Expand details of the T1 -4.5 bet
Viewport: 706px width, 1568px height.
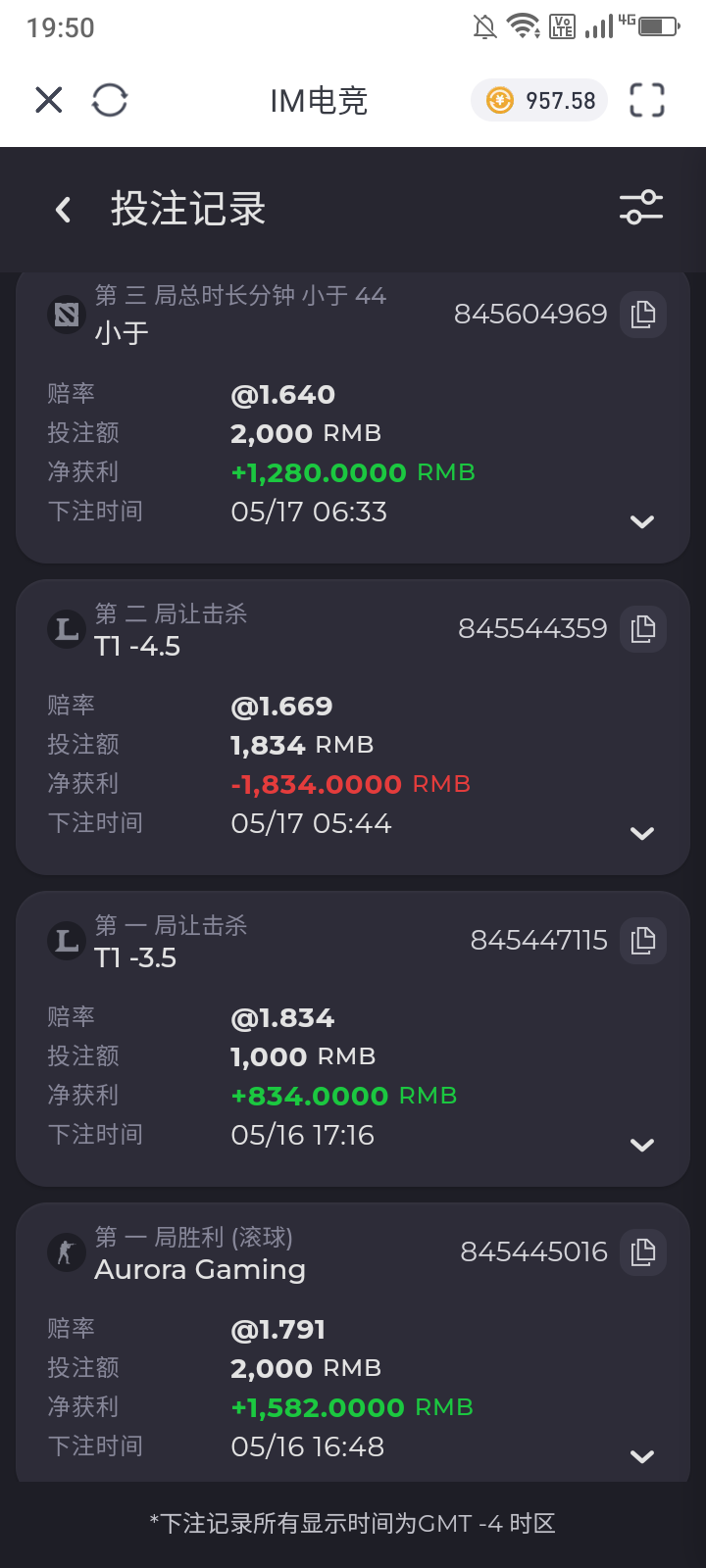coord(642,834)
